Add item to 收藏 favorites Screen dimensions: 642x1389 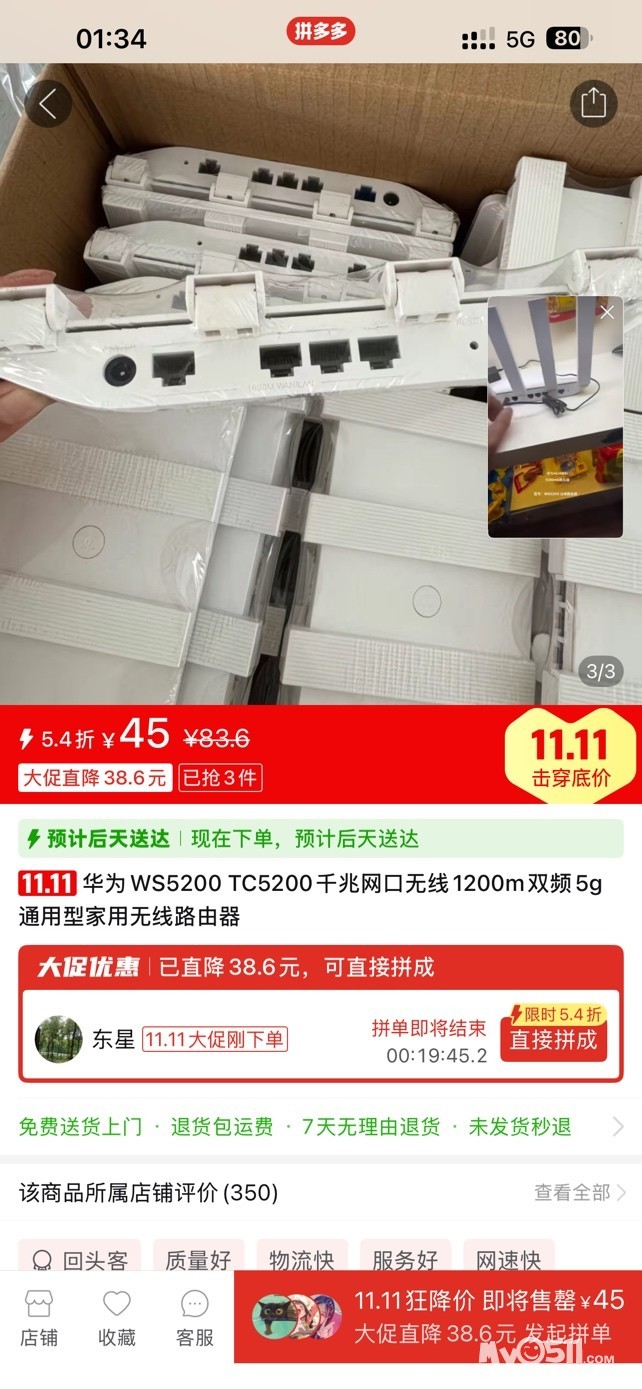point(117,1318)
